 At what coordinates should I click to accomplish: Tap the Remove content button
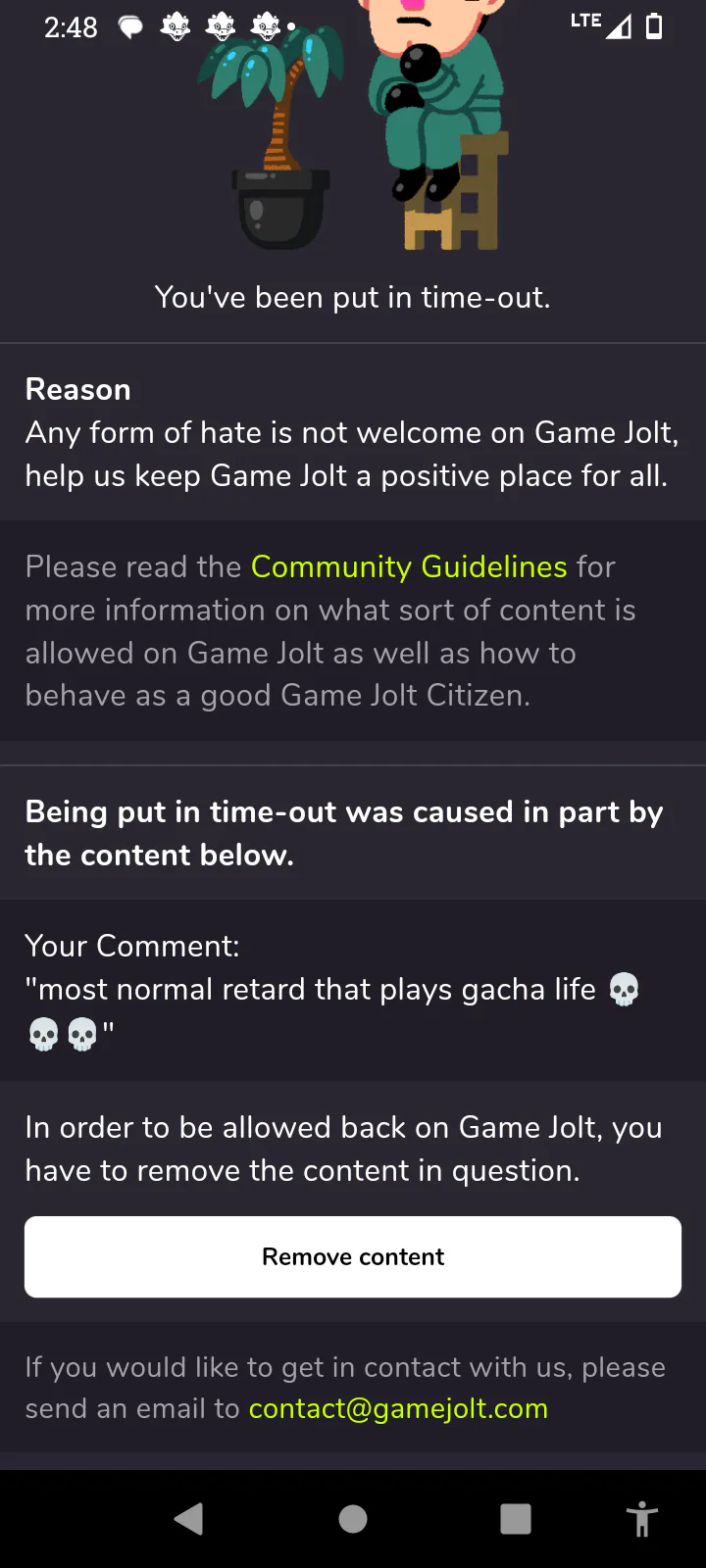coord(353,1256)
